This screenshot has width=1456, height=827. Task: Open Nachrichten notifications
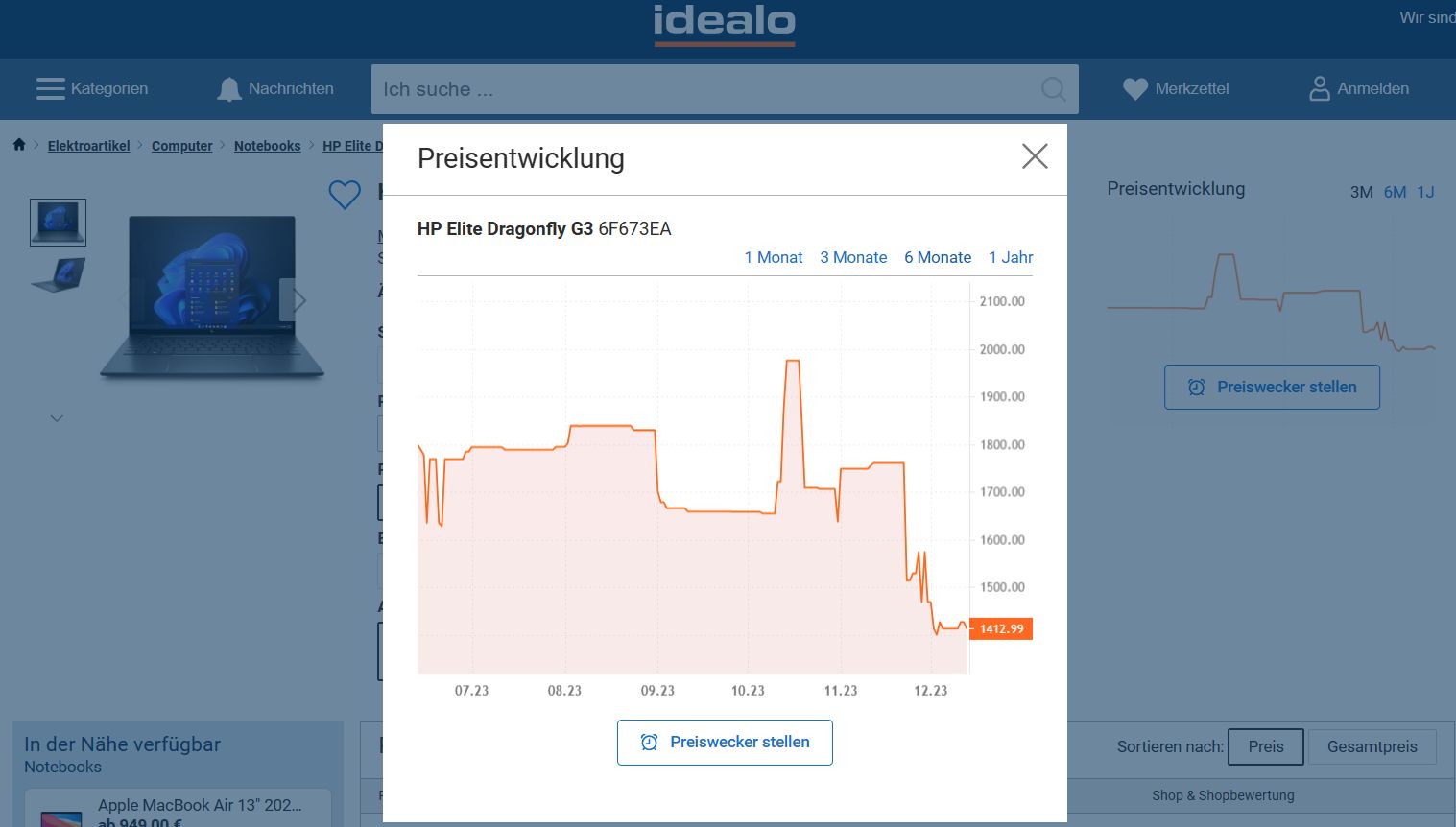click(275, 89)
